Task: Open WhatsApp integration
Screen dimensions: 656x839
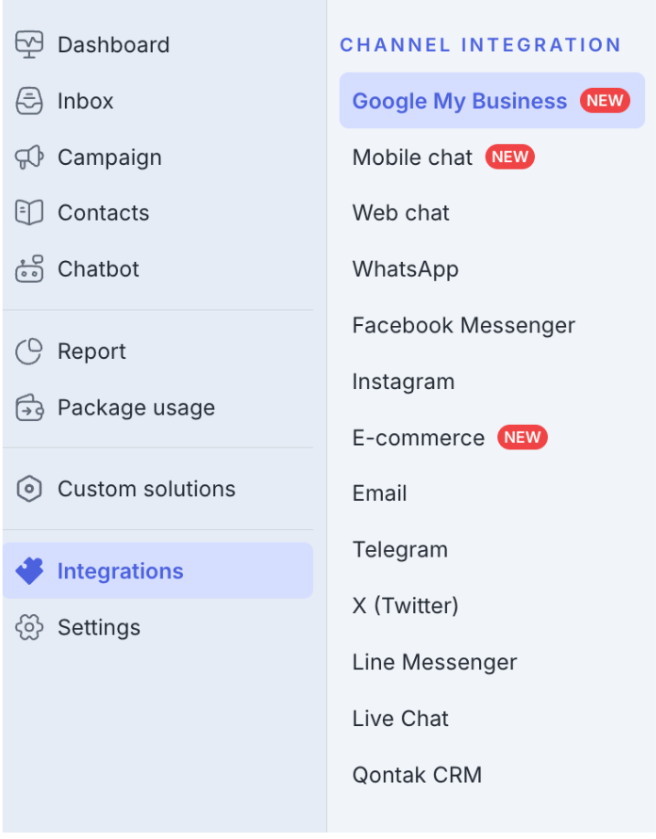Action: click(x=405, y=269)
